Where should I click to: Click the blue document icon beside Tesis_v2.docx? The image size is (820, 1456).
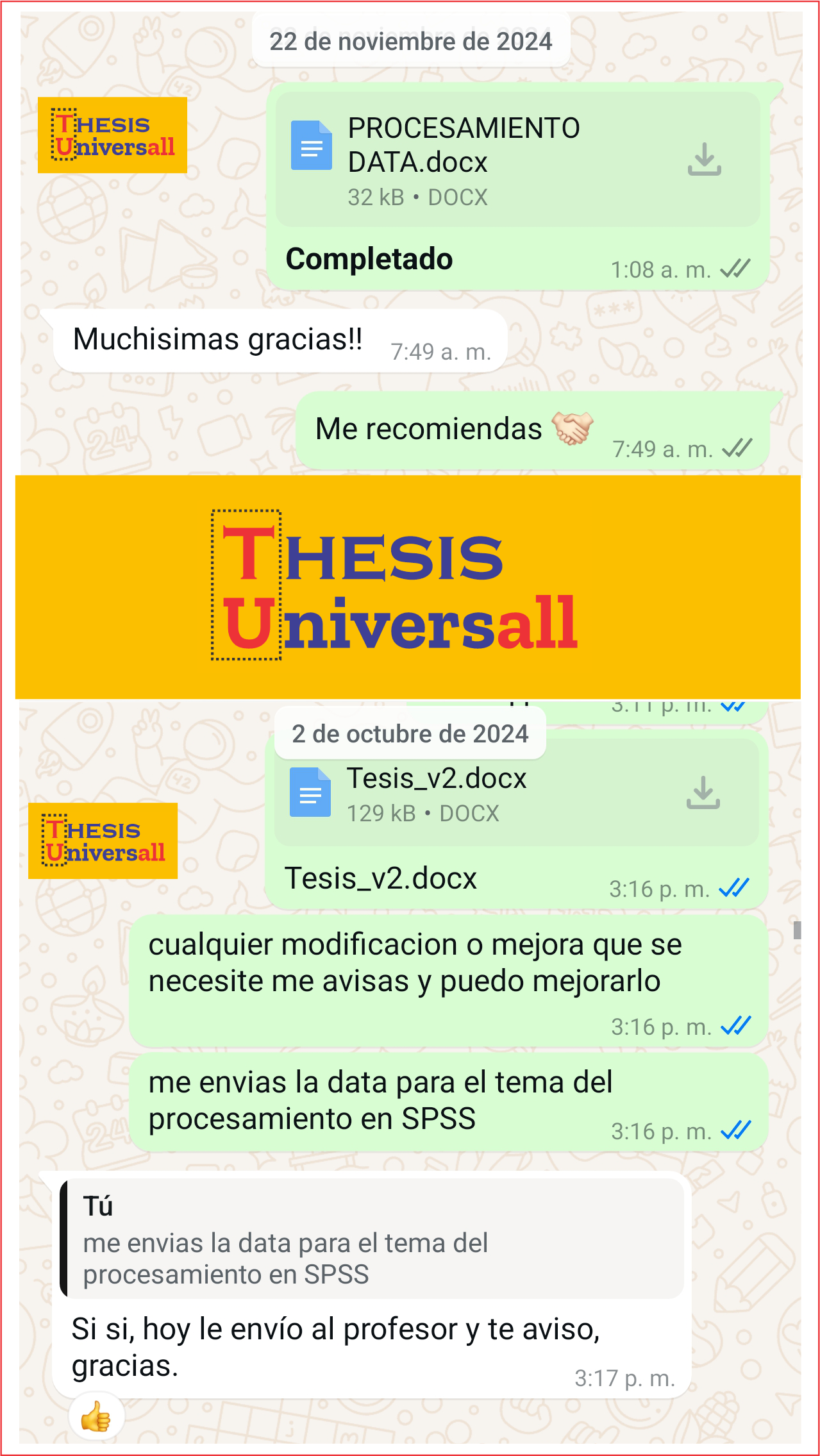pos(311,793)
